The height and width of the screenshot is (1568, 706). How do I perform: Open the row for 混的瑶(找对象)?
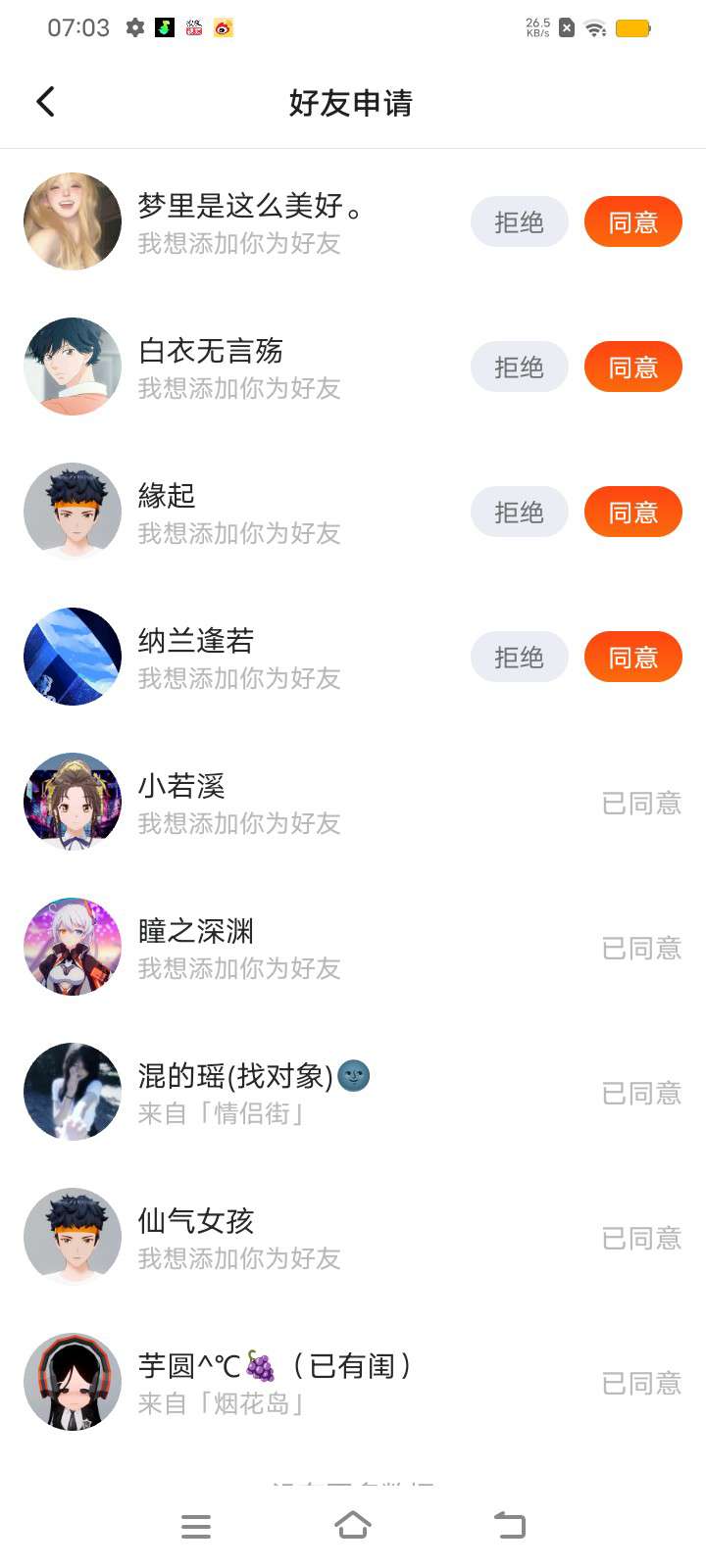[x=294, y=1093]
